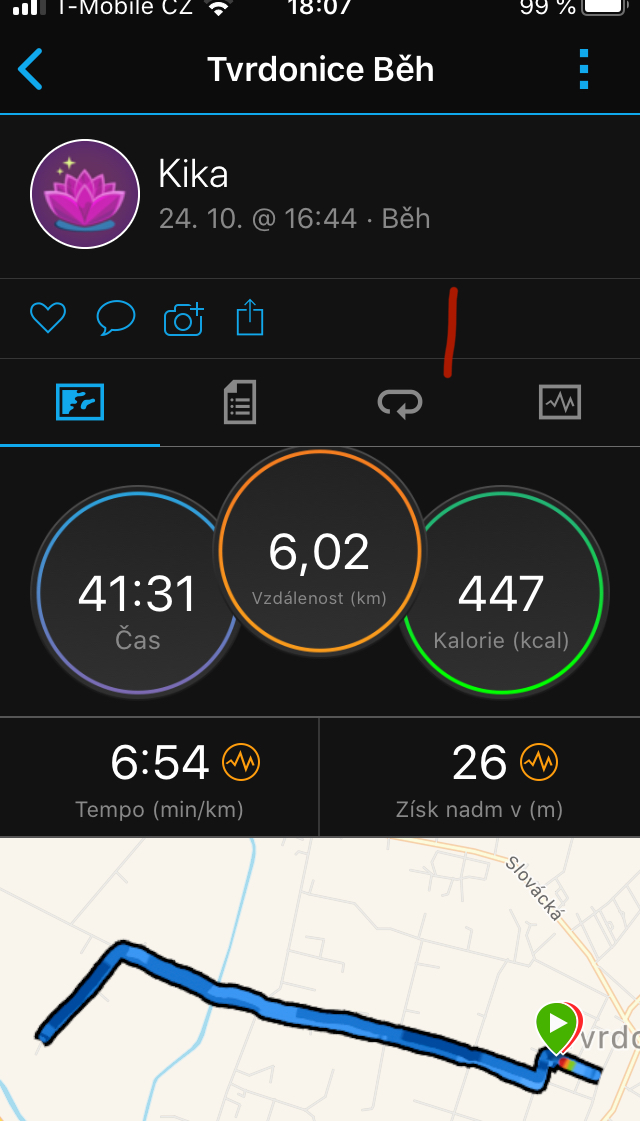Switch to the stats list tab
640x1121 pixels.
coord(240,402)
